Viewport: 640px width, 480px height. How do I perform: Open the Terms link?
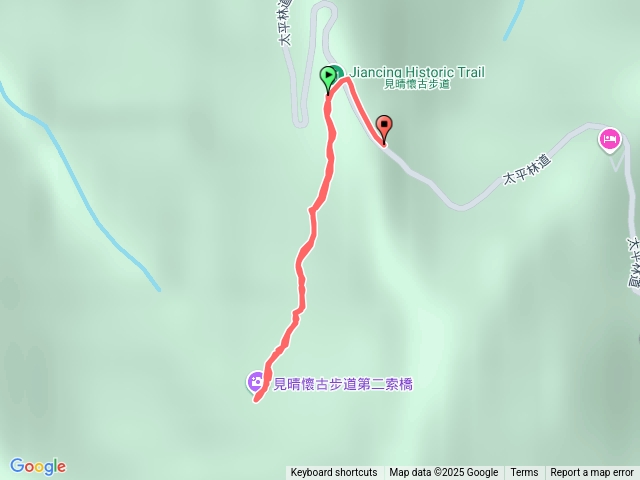[524, 472]
